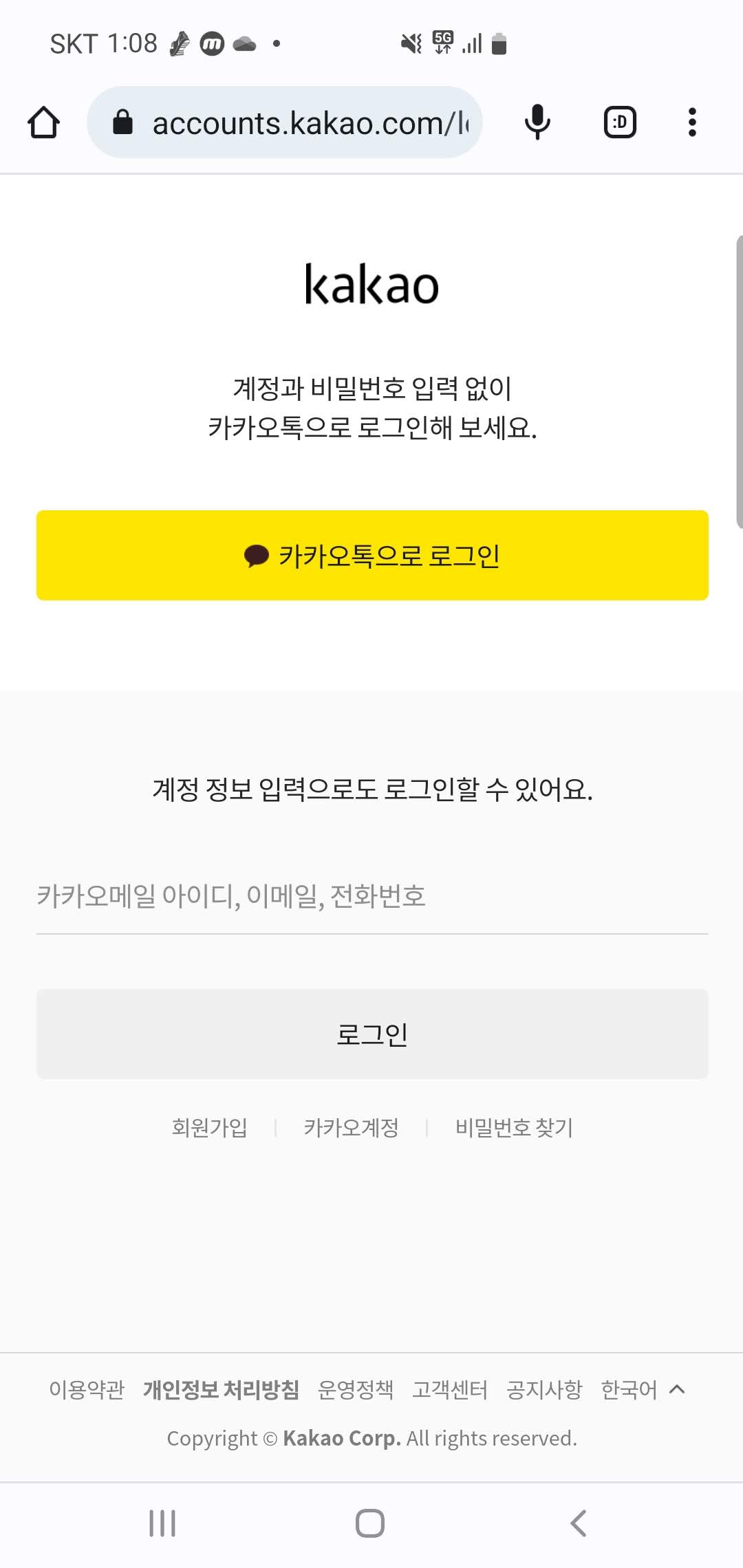This screenshot has width=743, height=1568.
Task: Collapse the 한국어 language selector chevron
Action: 677,1389
